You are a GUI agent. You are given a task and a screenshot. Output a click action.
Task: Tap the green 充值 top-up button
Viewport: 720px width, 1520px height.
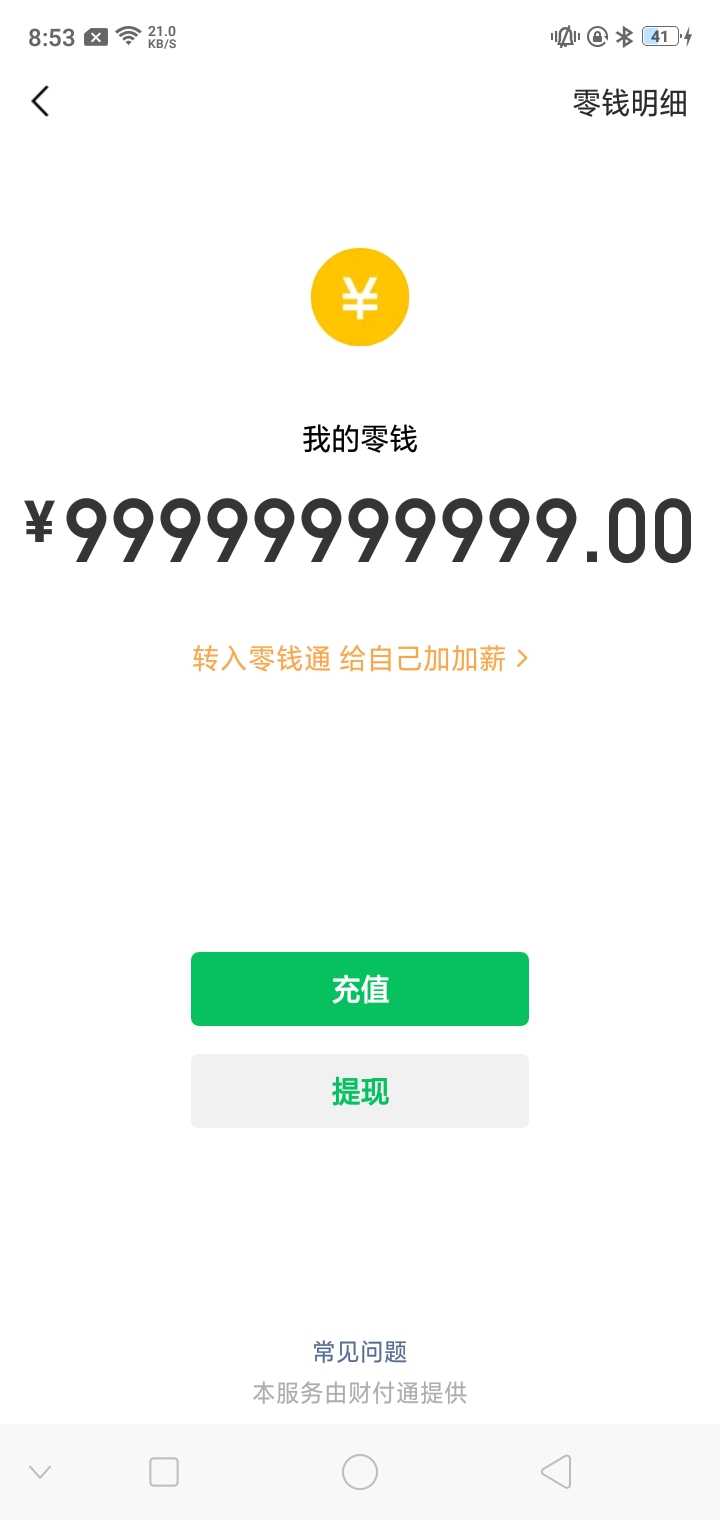(359, 989)
